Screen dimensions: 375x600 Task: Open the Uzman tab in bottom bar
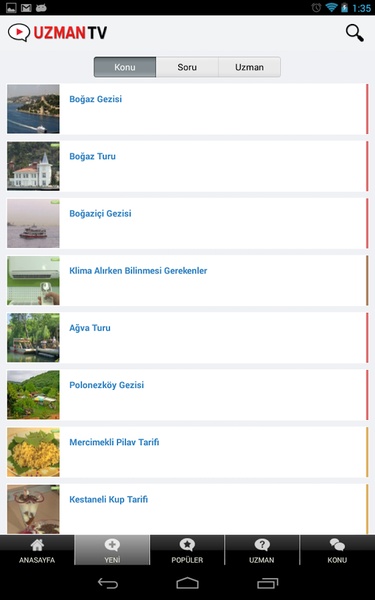(x=262, y=550)
